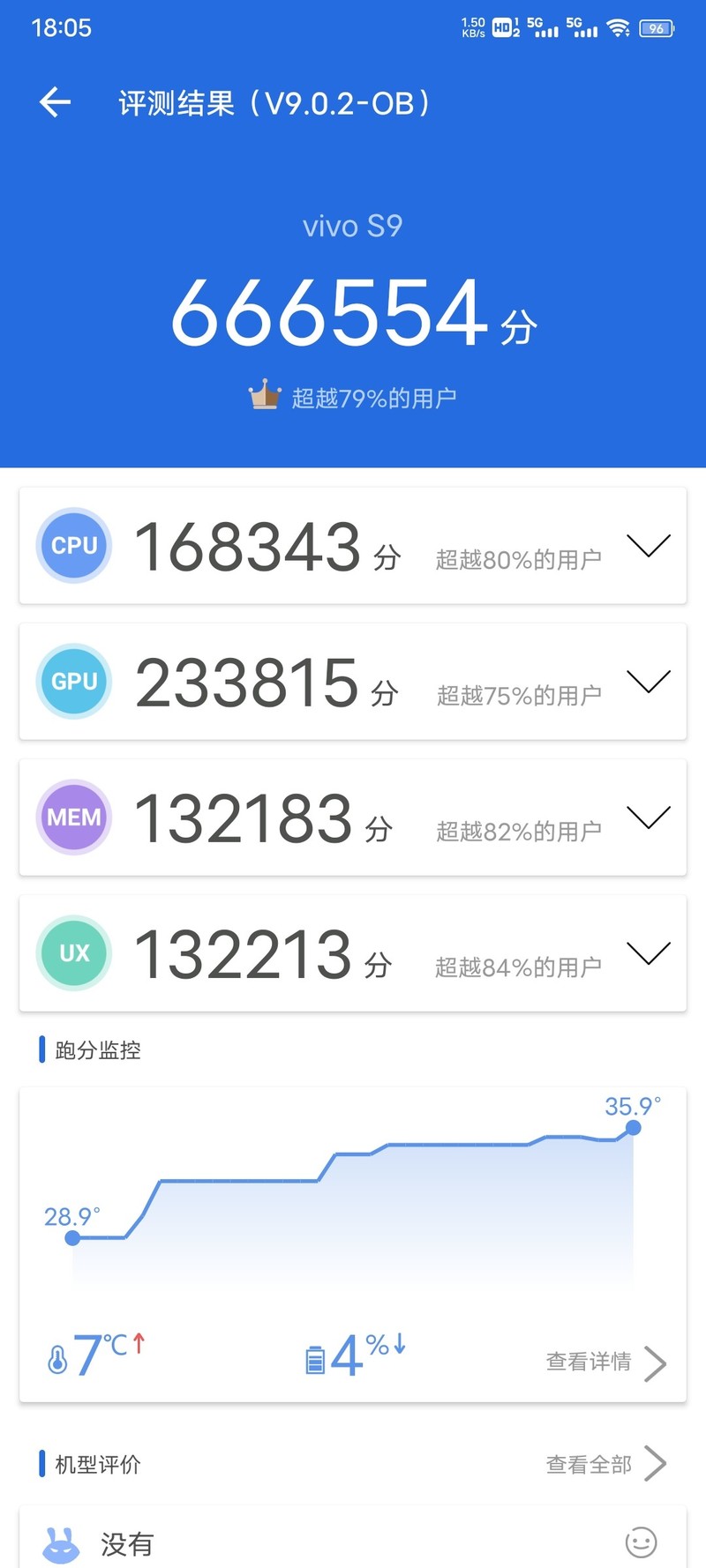The width and height of the screenshot is (706, 1568).
Task: Tap the back arrow to leave results
Action: [55, 101]
